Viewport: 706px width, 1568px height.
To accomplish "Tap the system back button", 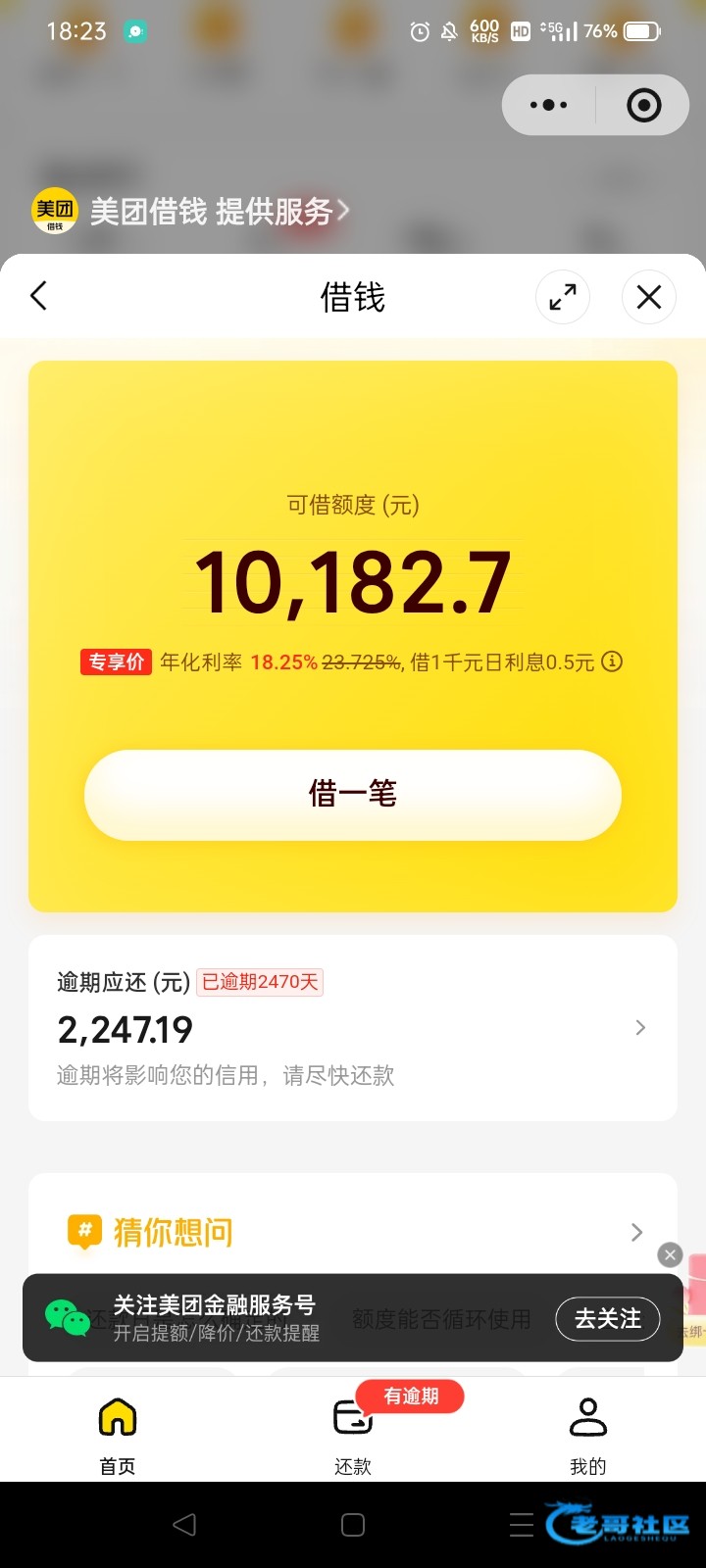I will pos(184,1525).
